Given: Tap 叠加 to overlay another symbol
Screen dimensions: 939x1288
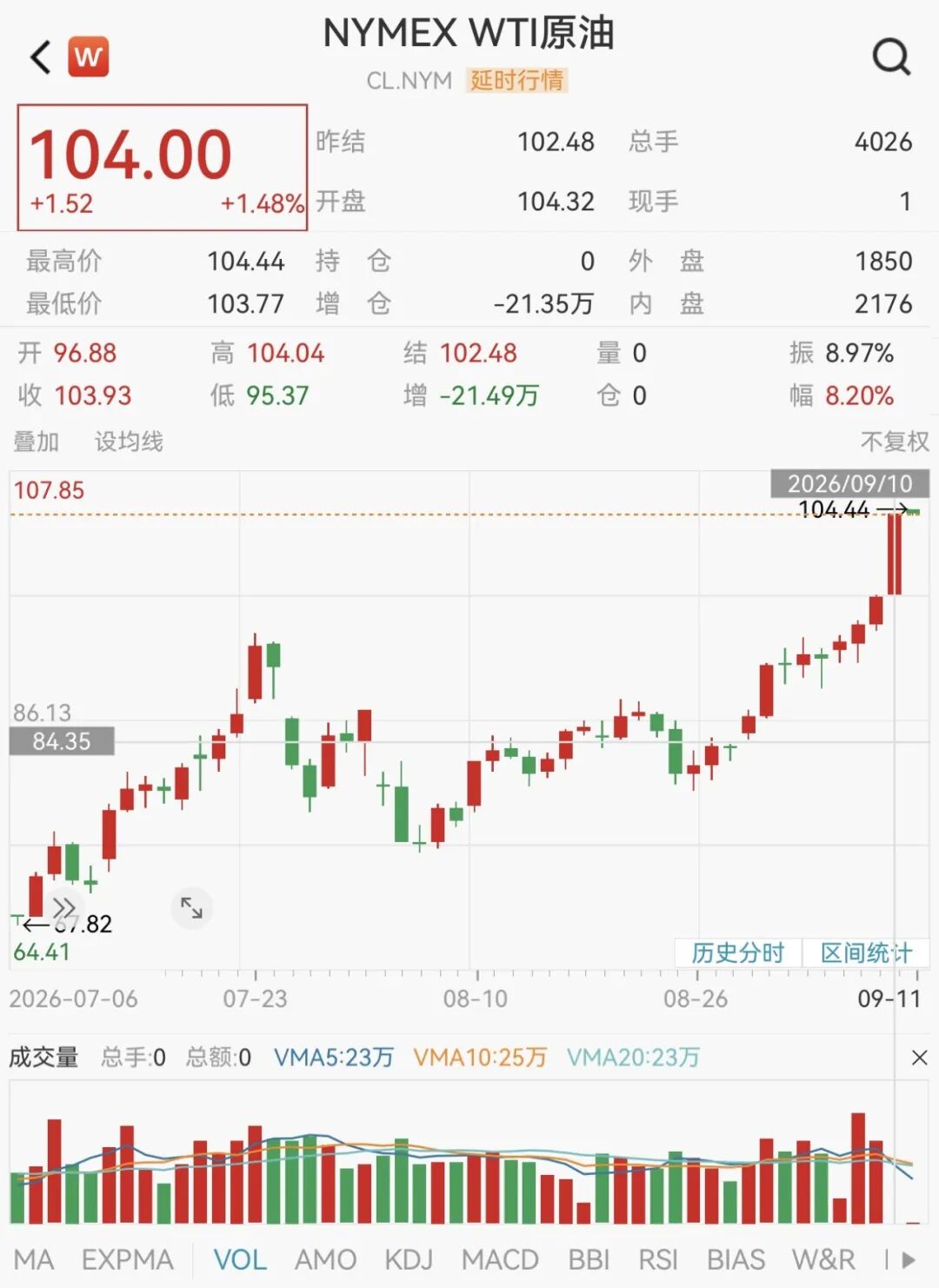Looking at the screenshot, I should (36, 442).
